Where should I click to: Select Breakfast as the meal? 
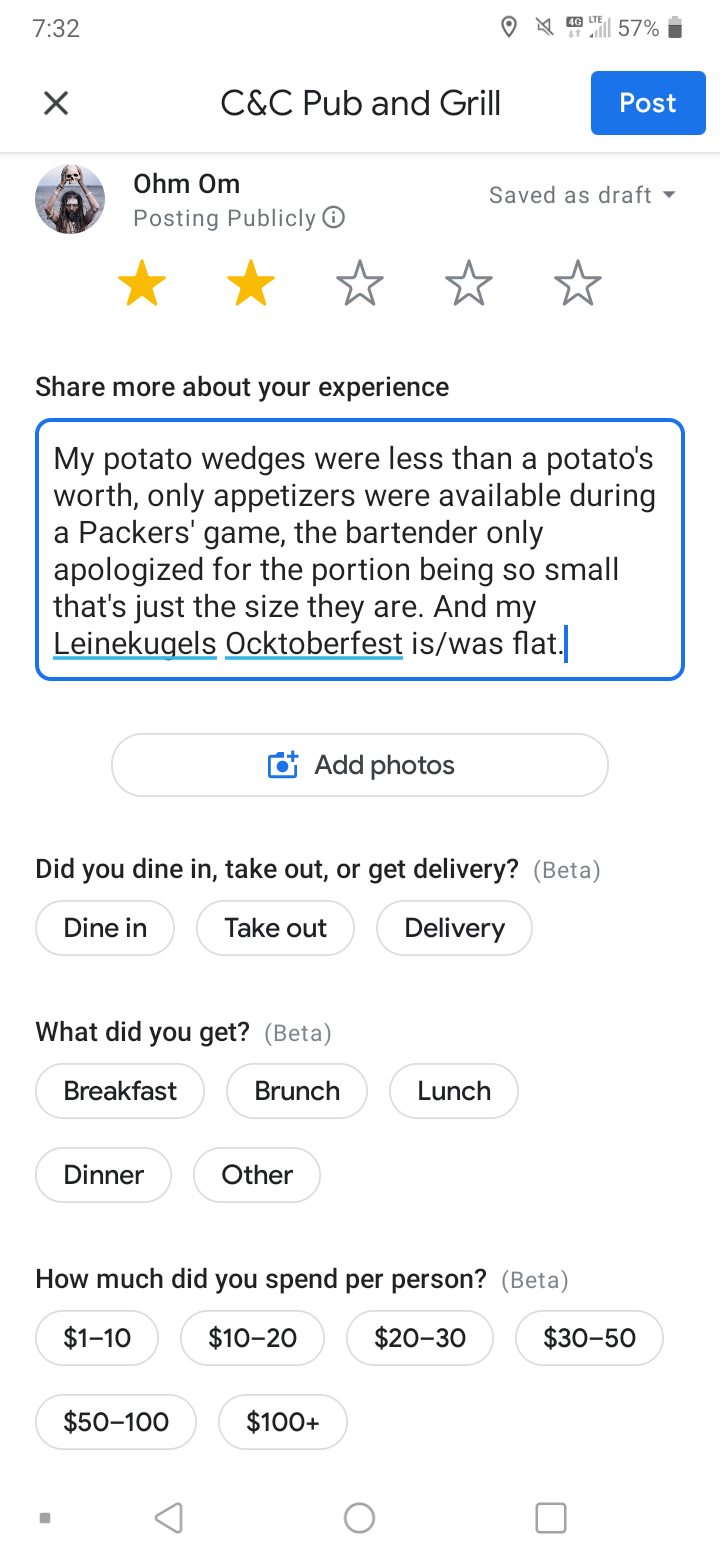(x=120, y=1091)
